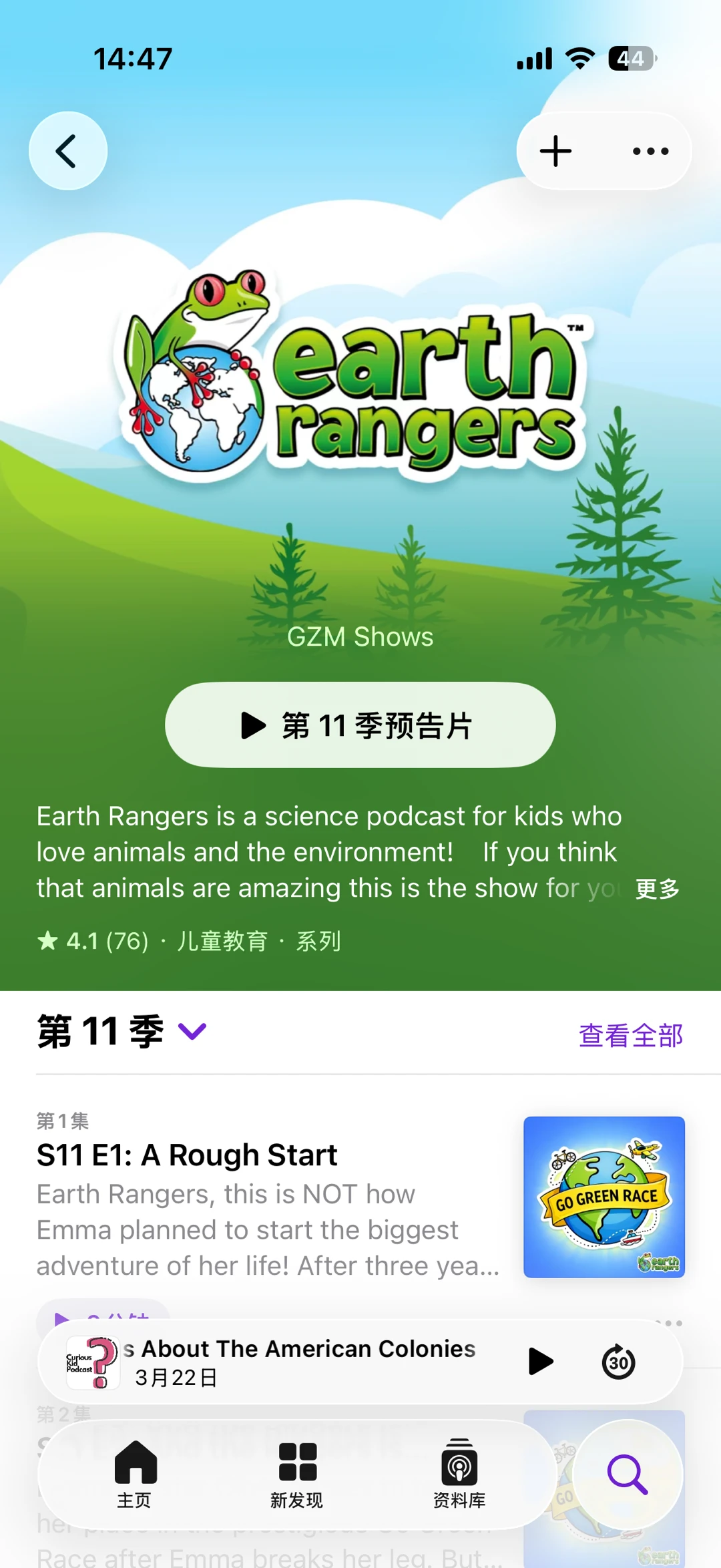Screen dimensions: 721x1568
Task: Tap the Go Green Race episode artwork
Action: (x=603, y=1195)
